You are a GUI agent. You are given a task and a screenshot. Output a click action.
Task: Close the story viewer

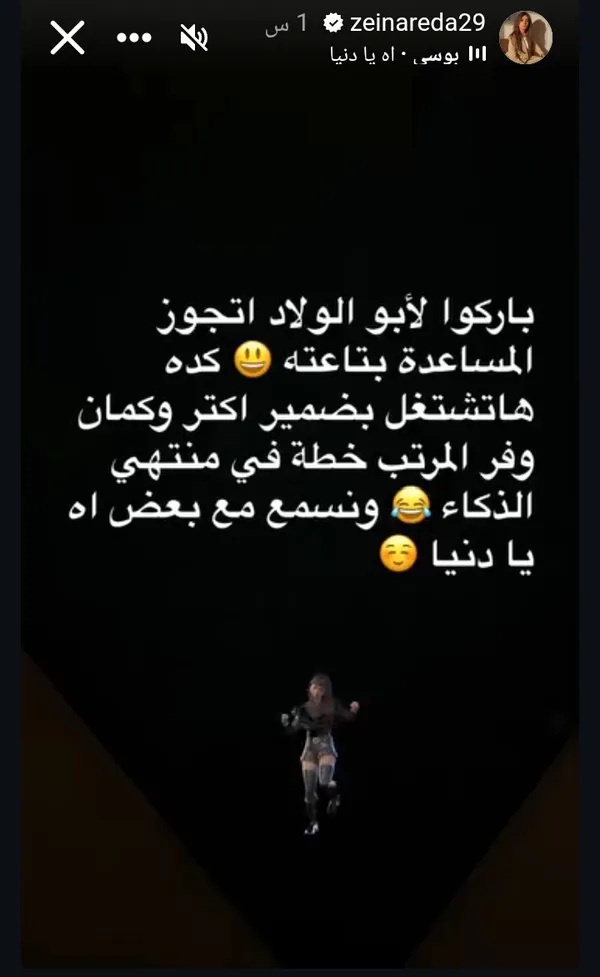point(67,38)
